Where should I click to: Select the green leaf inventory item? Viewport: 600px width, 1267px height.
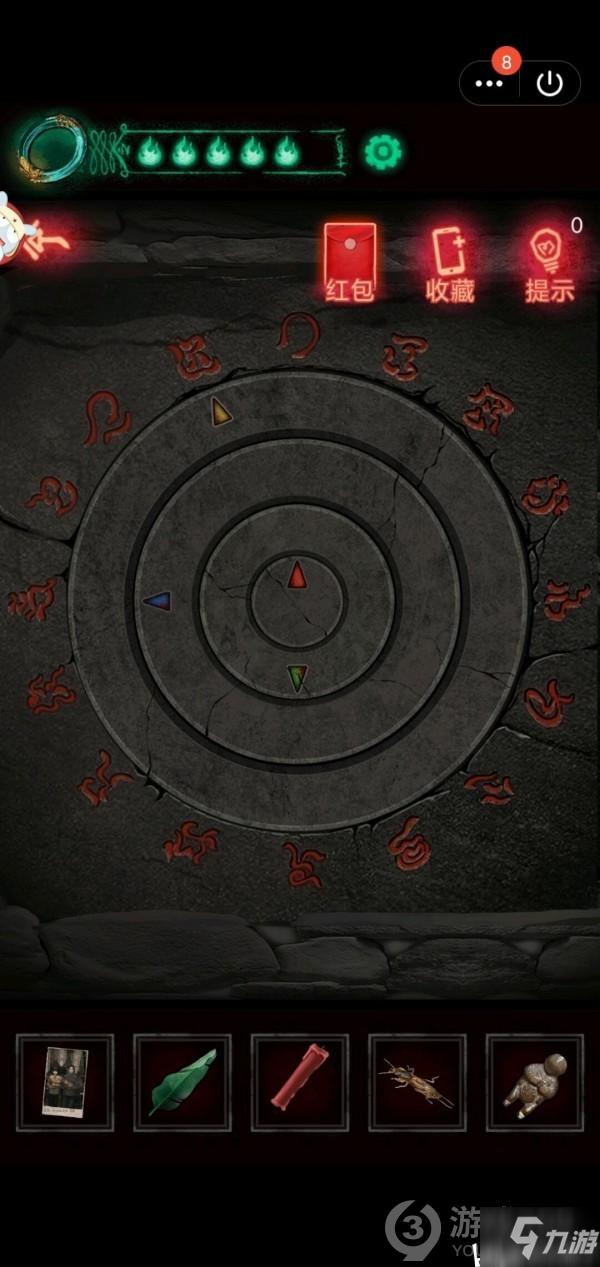(182, 1082)
